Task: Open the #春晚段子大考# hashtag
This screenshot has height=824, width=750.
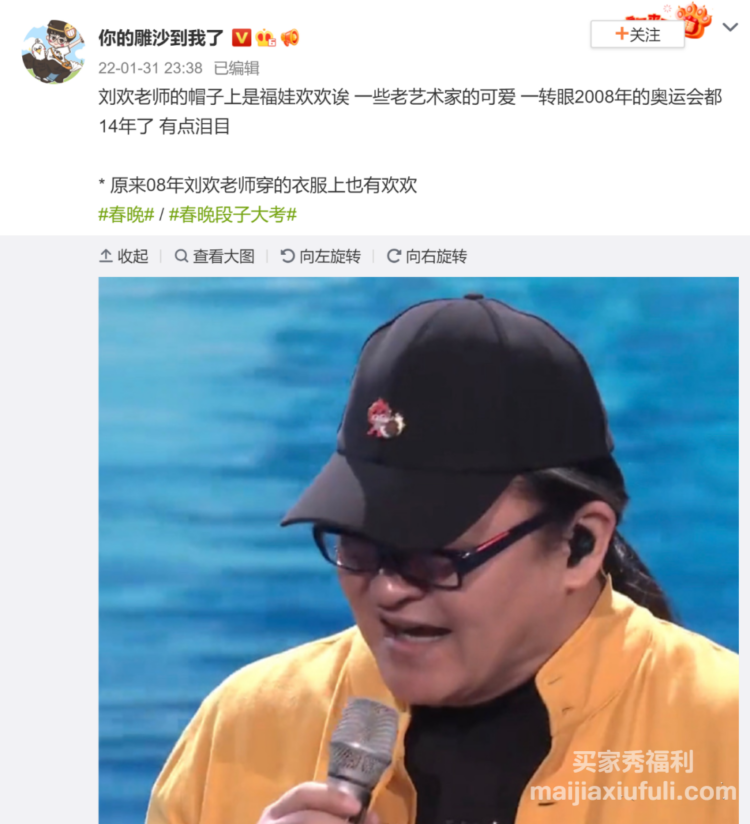Action: (x=232, y=214)
